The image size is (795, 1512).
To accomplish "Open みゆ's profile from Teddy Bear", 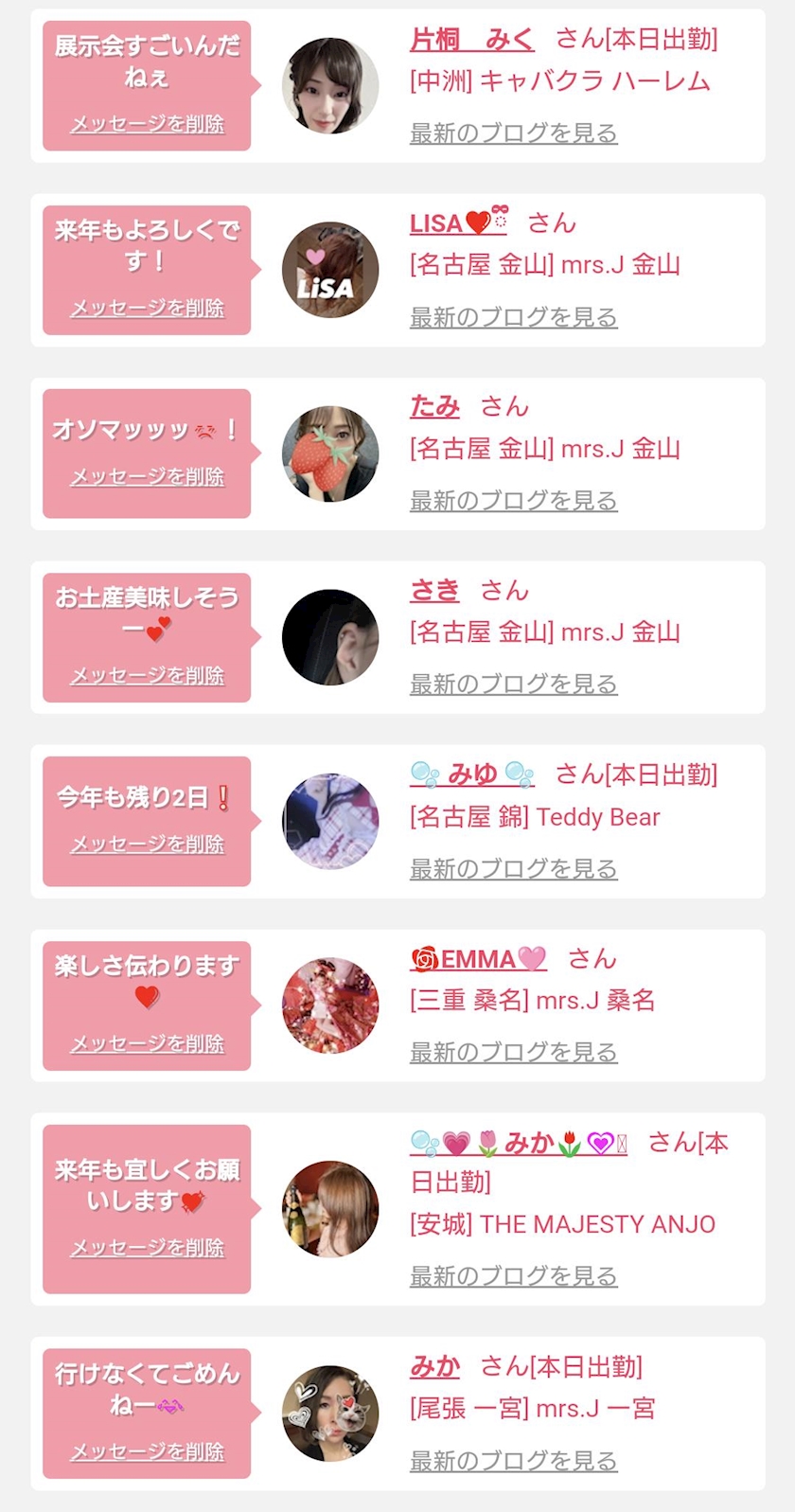I will tap(472, 774).
